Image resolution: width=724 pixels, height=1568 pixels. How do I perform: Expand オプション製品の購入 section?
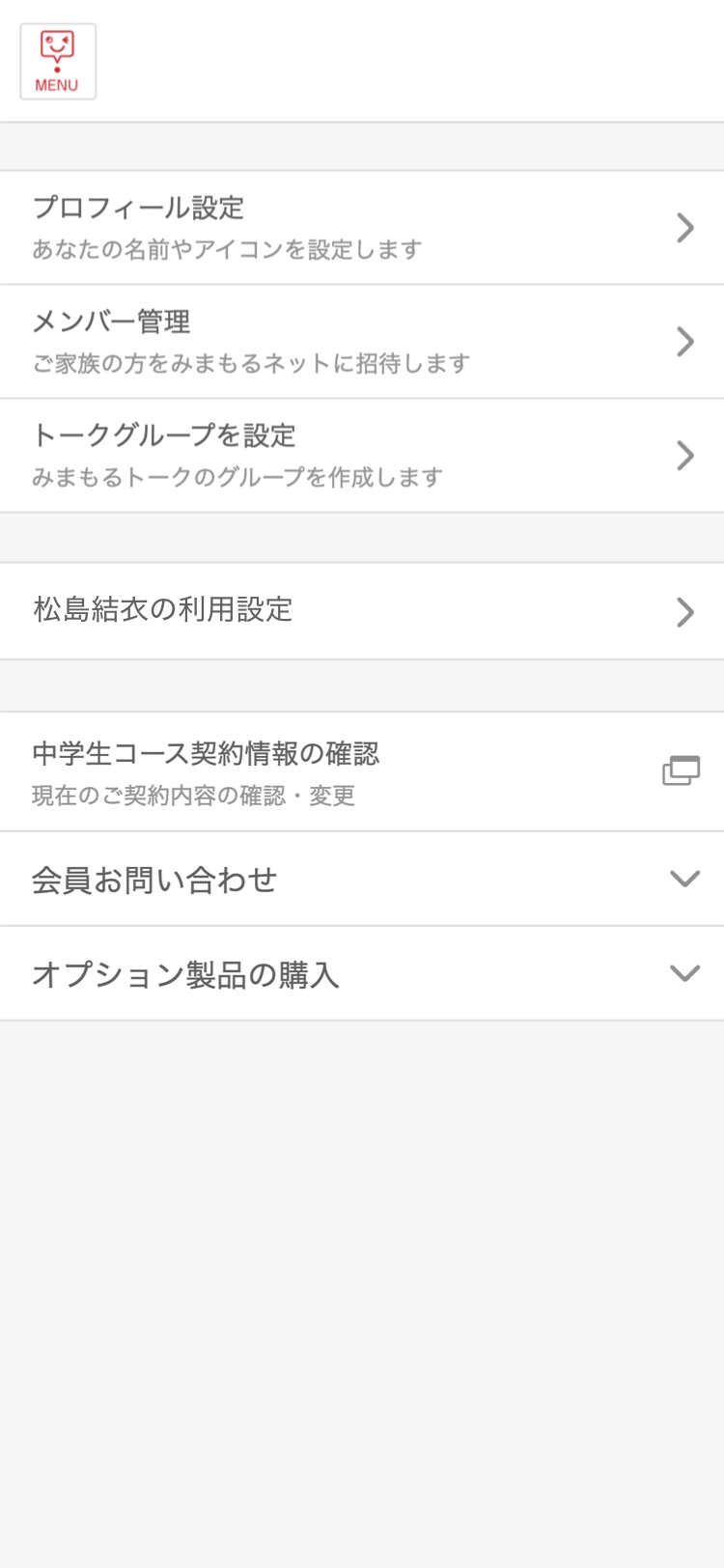coord(362,974)
